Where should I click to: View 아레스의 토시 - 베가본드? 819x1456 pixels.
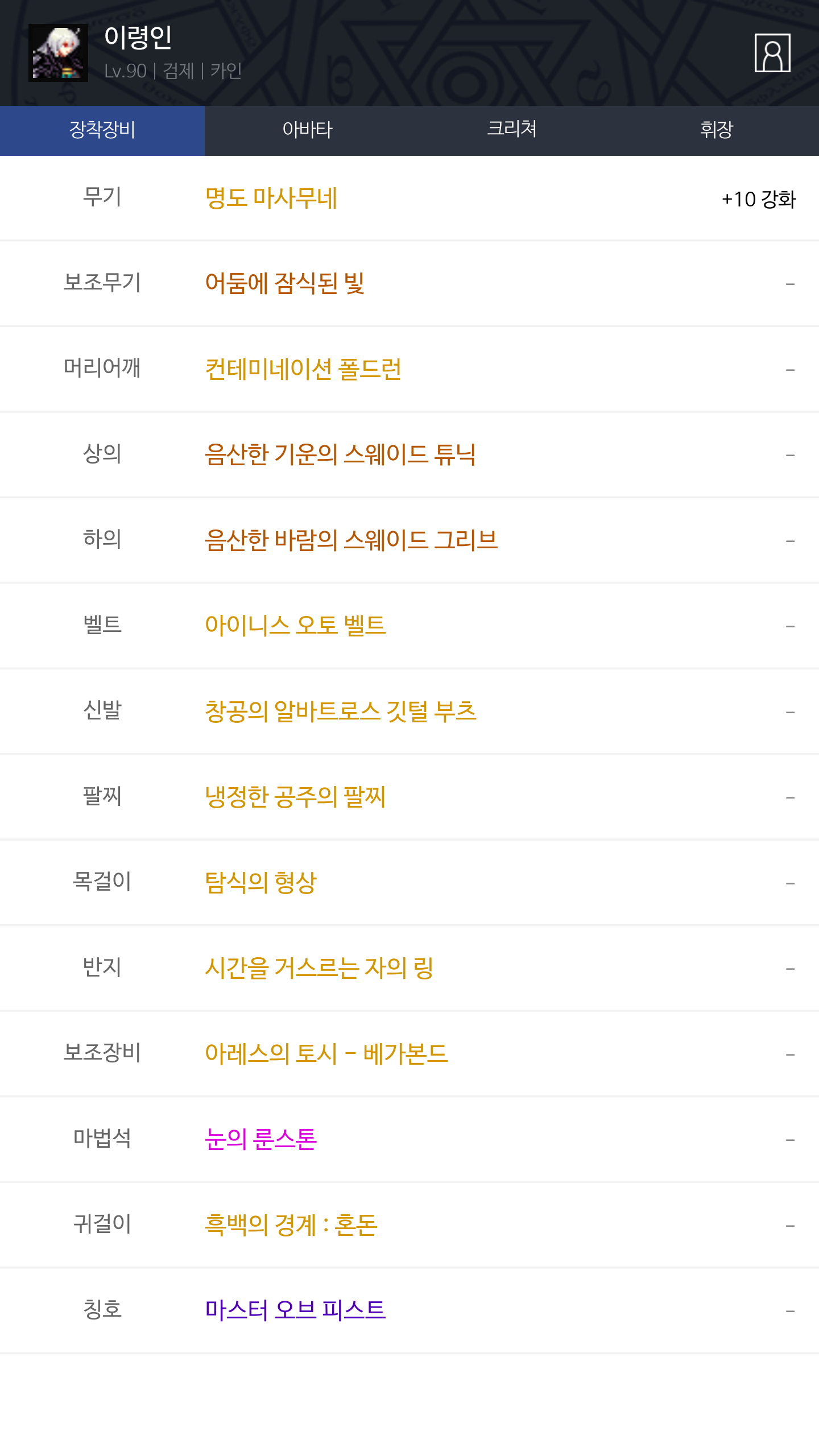point(326,1054)
